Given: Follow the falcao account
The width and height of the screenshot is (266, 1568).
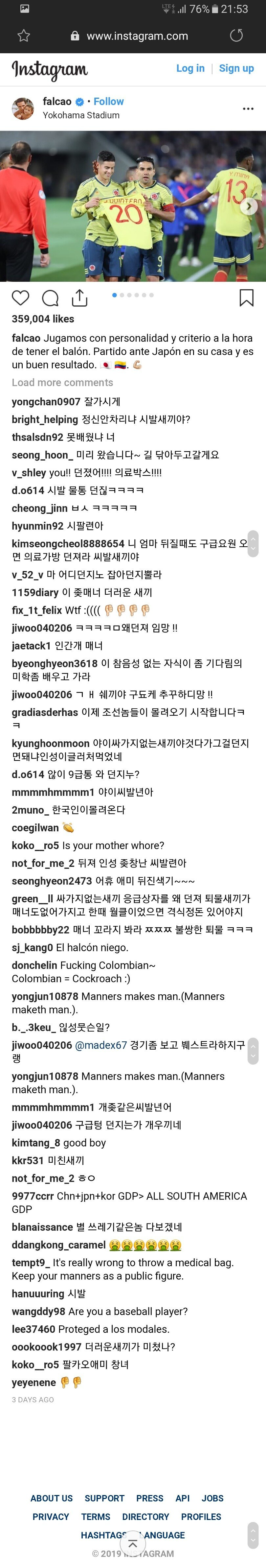Looking at the screenshot, I should pos(108,102).
